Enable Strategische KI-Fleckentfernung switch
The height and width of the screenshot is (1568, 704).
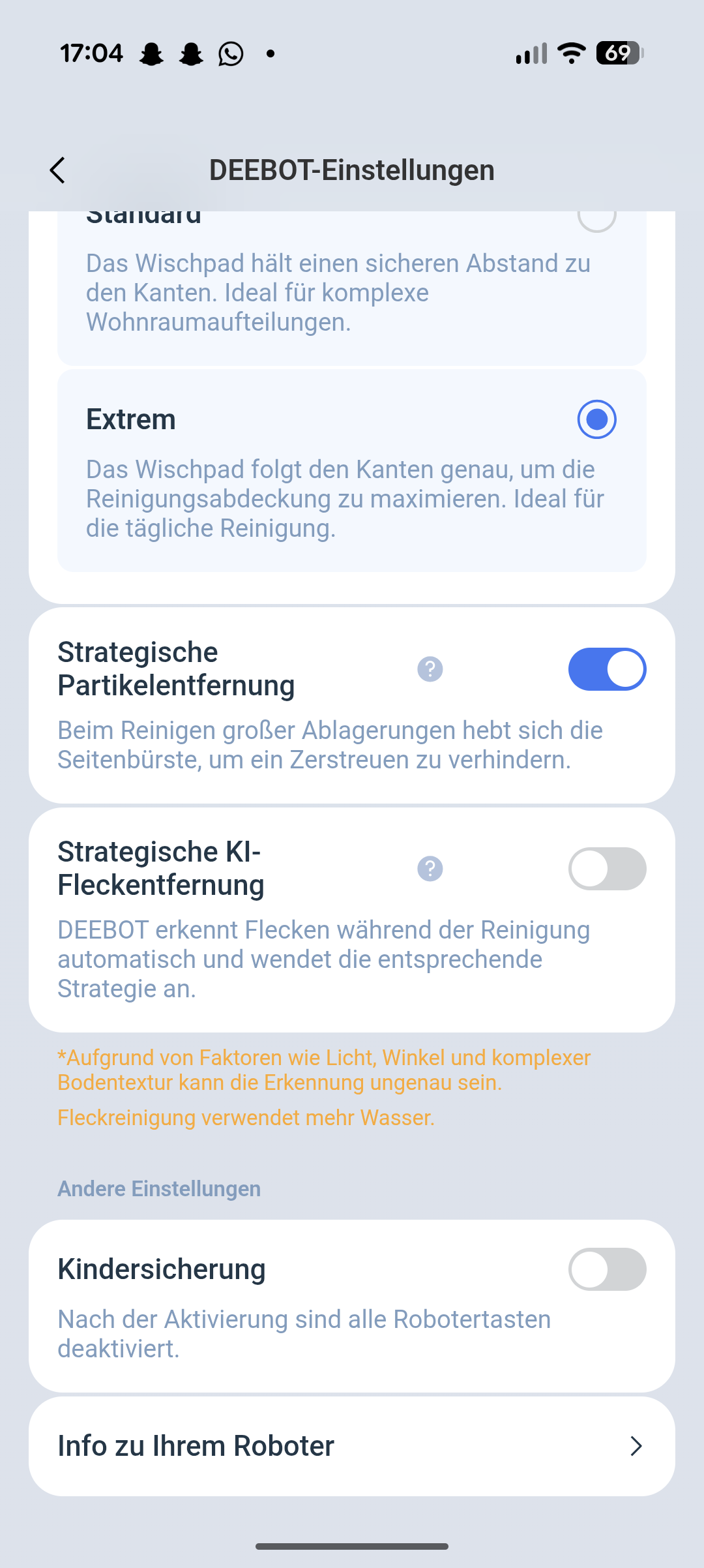tap(607, 869)
